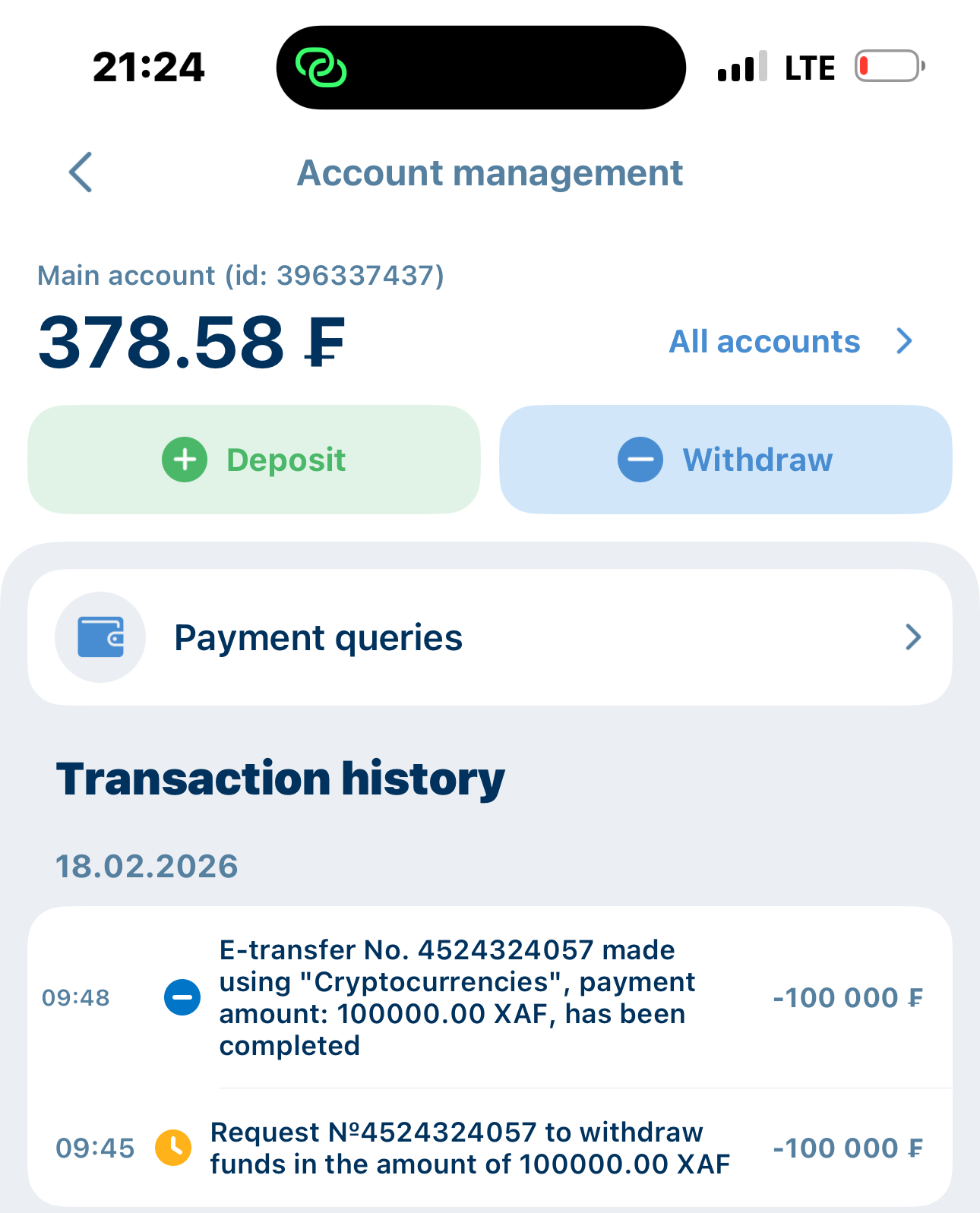Tap the Withdraw button
Viewport: 980px width, 1213px height.
pos(725,460)
